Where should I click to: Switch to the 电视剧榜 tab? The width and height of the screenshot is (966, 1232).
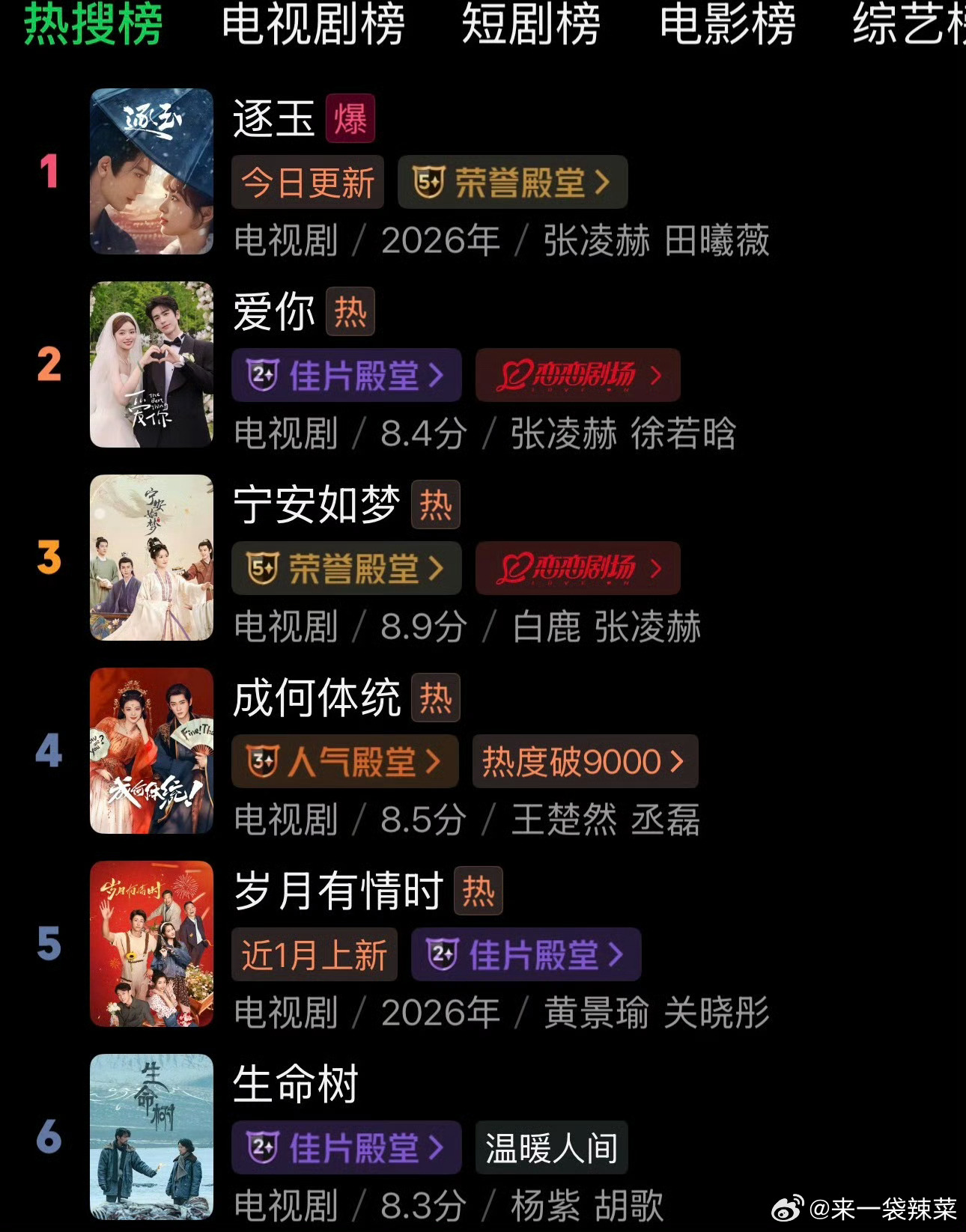point(315,26)
